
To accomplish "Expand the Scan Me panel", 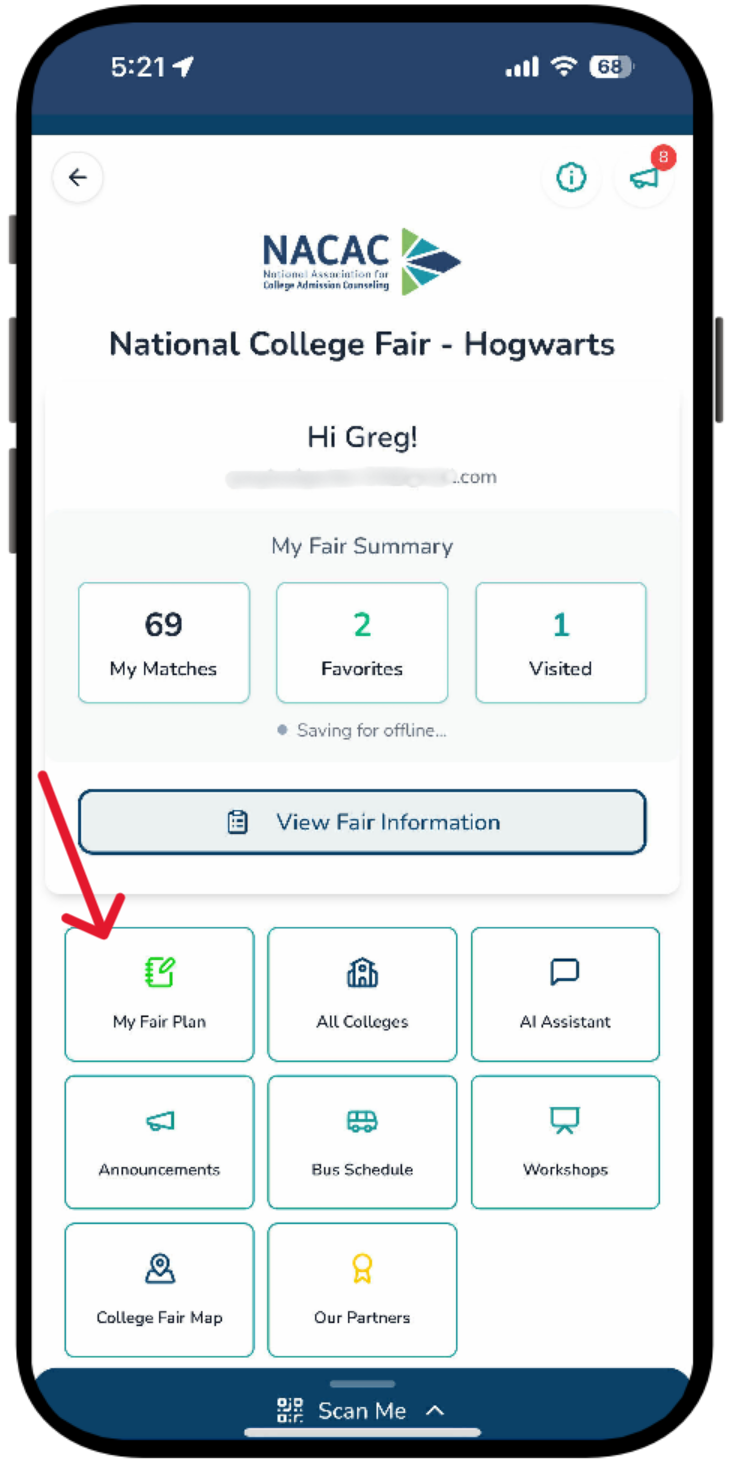I will coord(361,1410).
